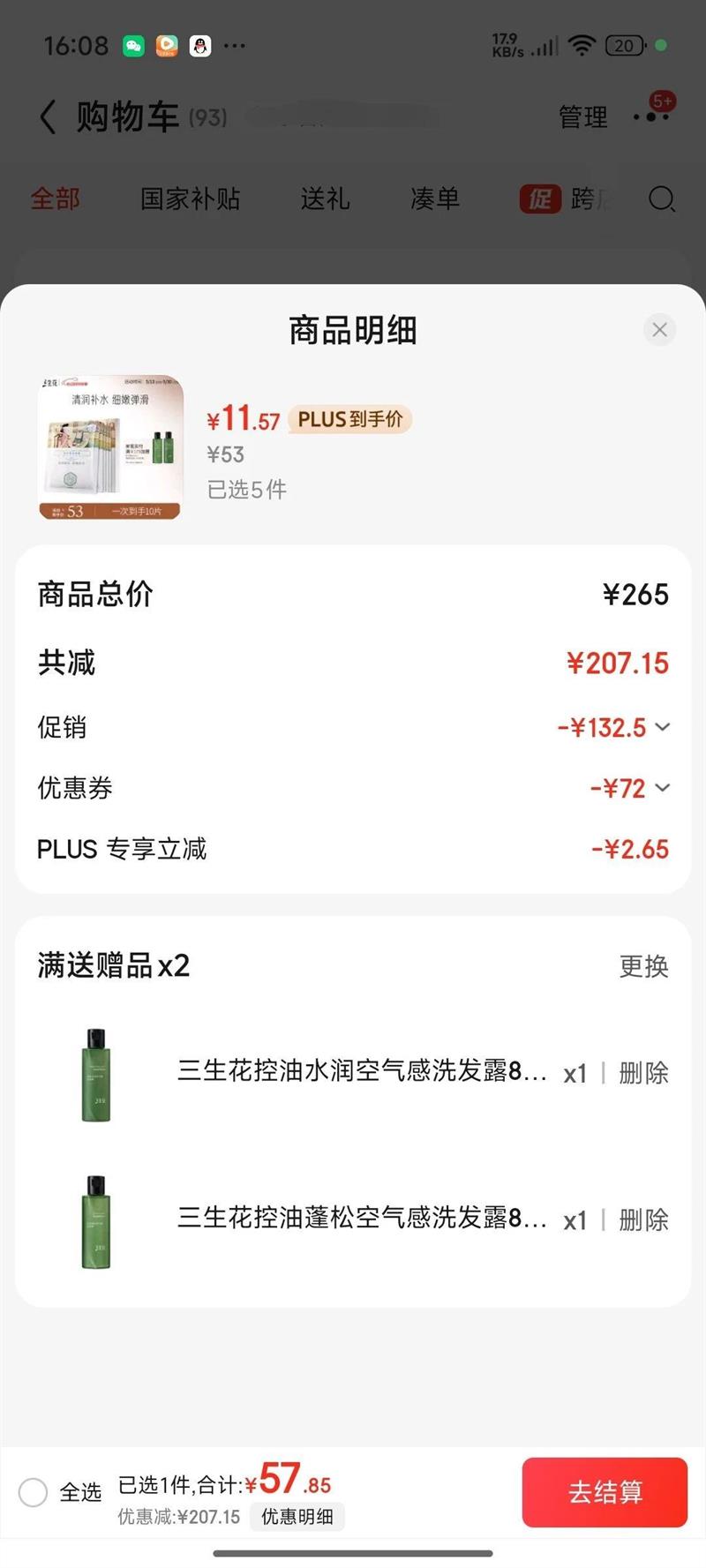The width and height of the screenshot is (706, 1568).
Task: Delete the 控油蓬松 shampoo gift
Action: click(x=643, y=1220)
